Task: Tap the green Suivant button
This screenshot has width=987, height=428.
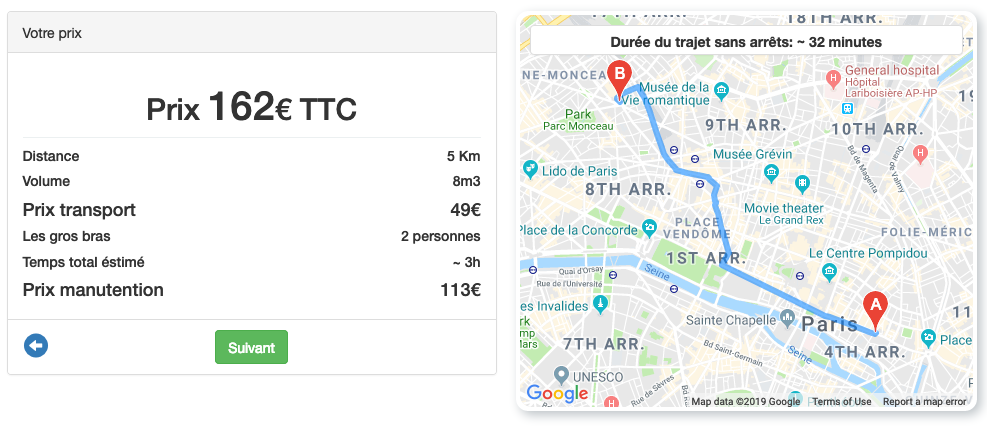Action: click(251, 347)
